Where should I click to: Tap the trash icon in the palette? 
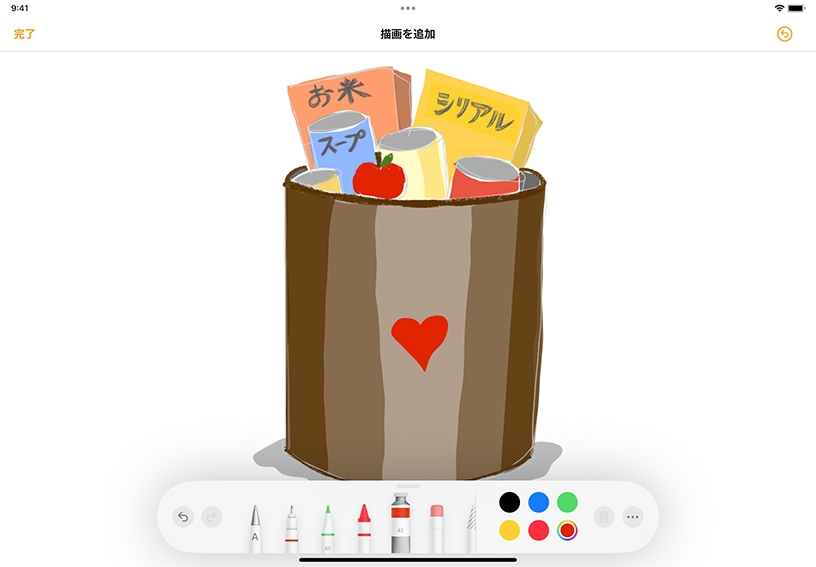tap(603, 517)
